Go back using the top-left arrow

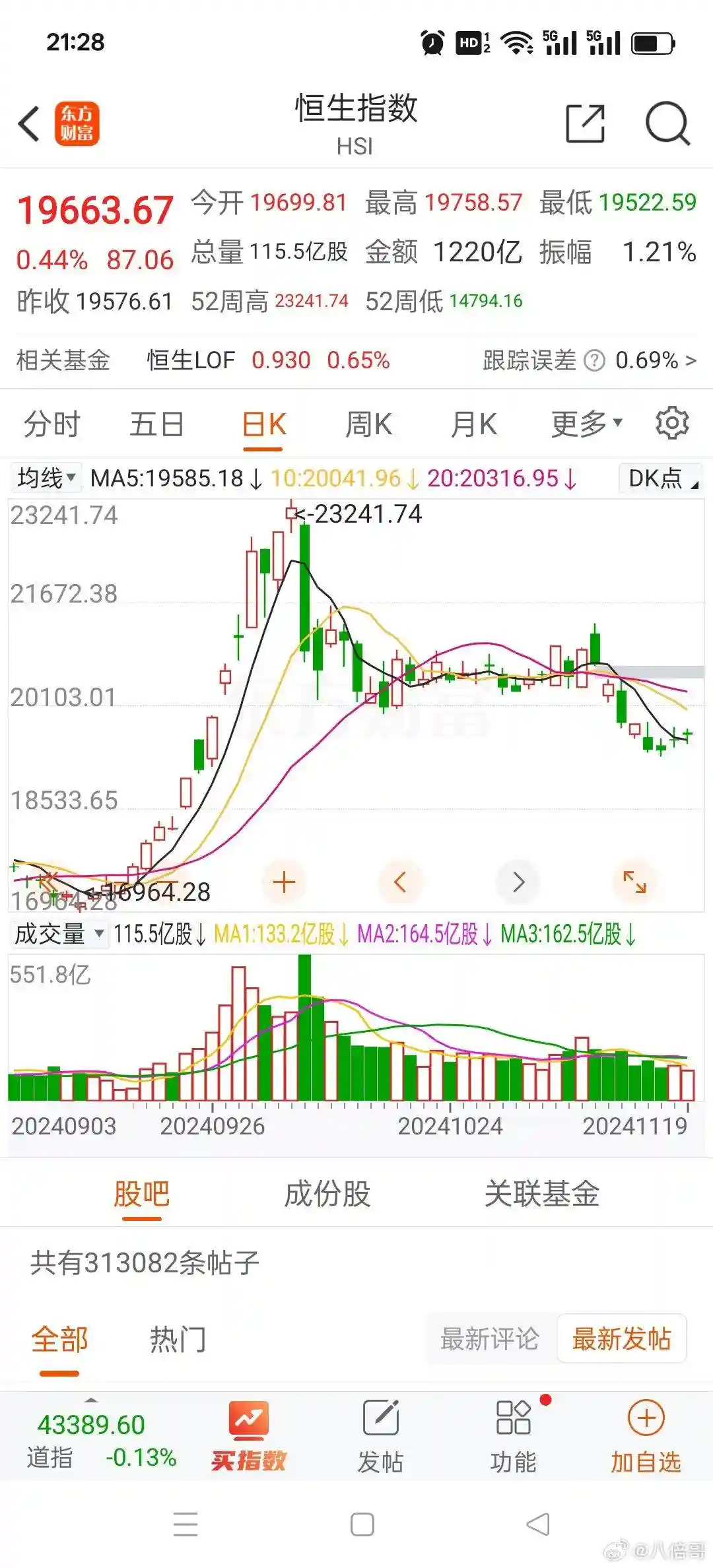click(x=30, y=123)
